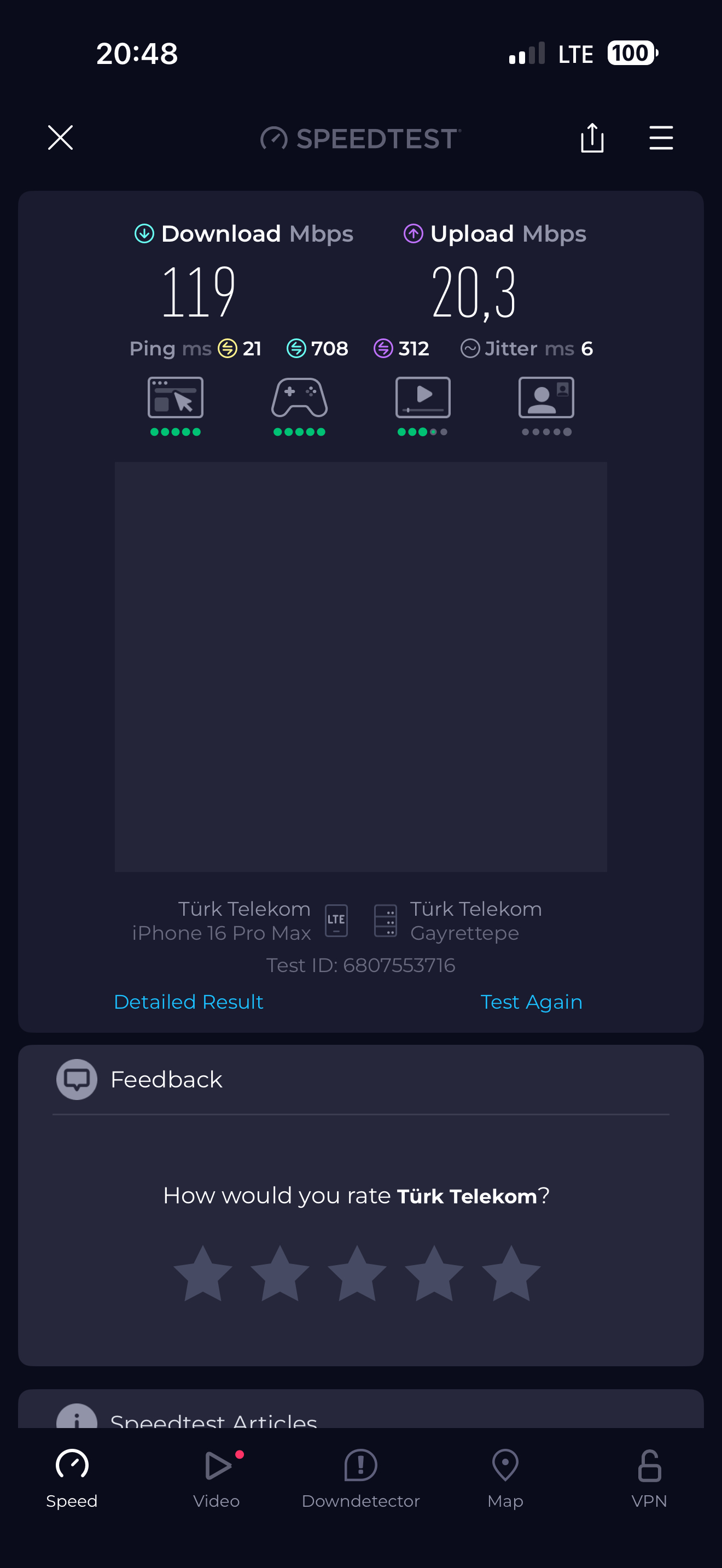The height and width of the screenshot is (1568, 722).
Task: Open the hamburger menu
Action: tap(661, 138)
